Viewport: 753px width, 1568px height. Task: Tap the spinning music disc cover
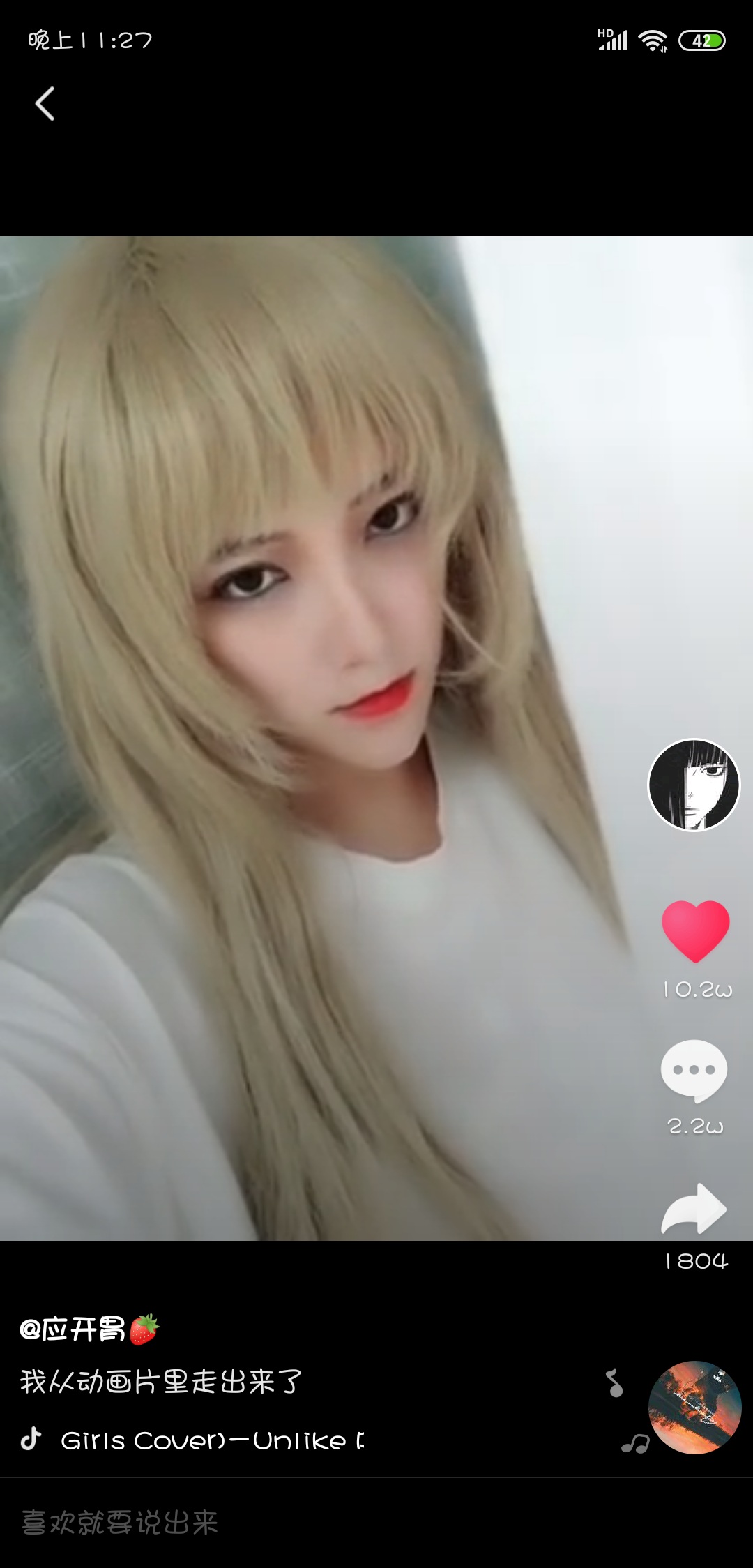(x=694, y=1407)
